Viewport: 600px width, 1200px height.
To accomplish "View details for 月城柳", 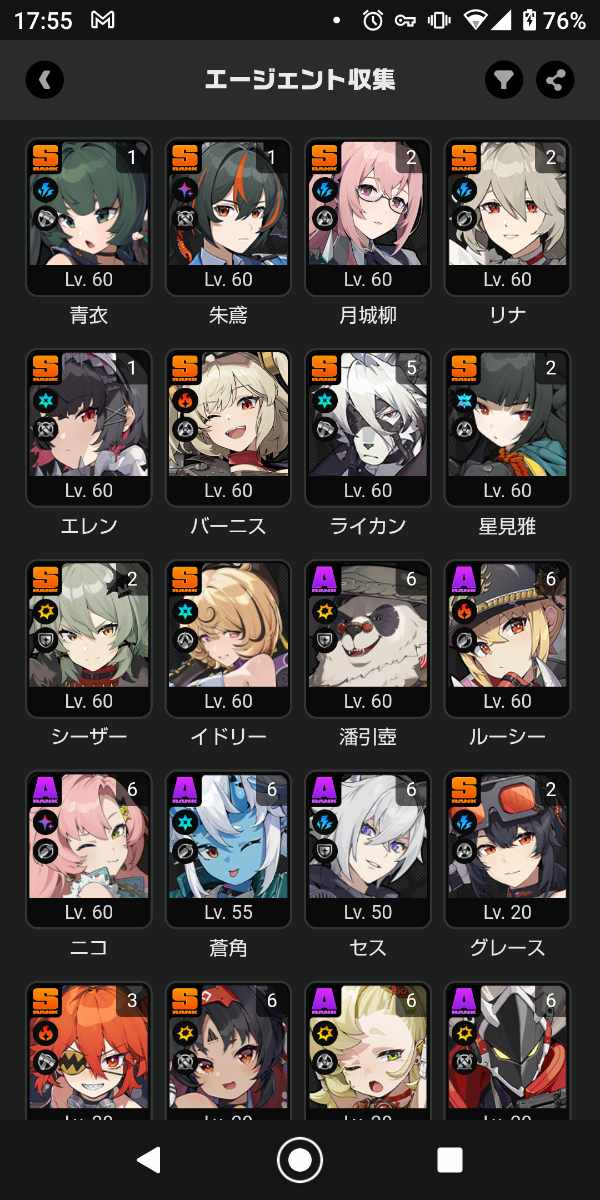I will click(x=368, y=216).
